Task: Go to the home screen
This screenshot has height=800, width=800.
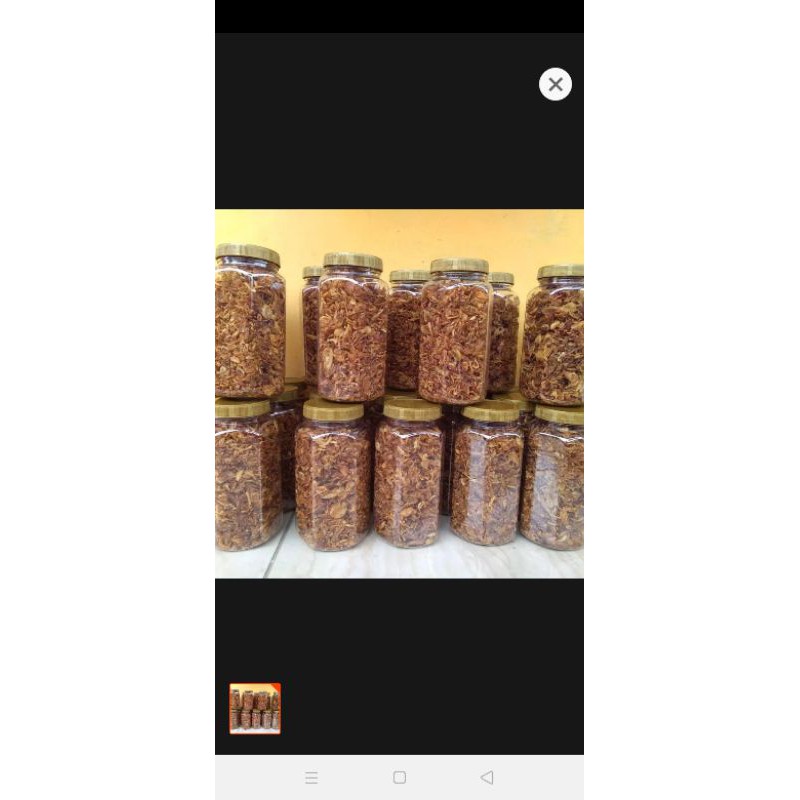Action: tap(399, 777)
